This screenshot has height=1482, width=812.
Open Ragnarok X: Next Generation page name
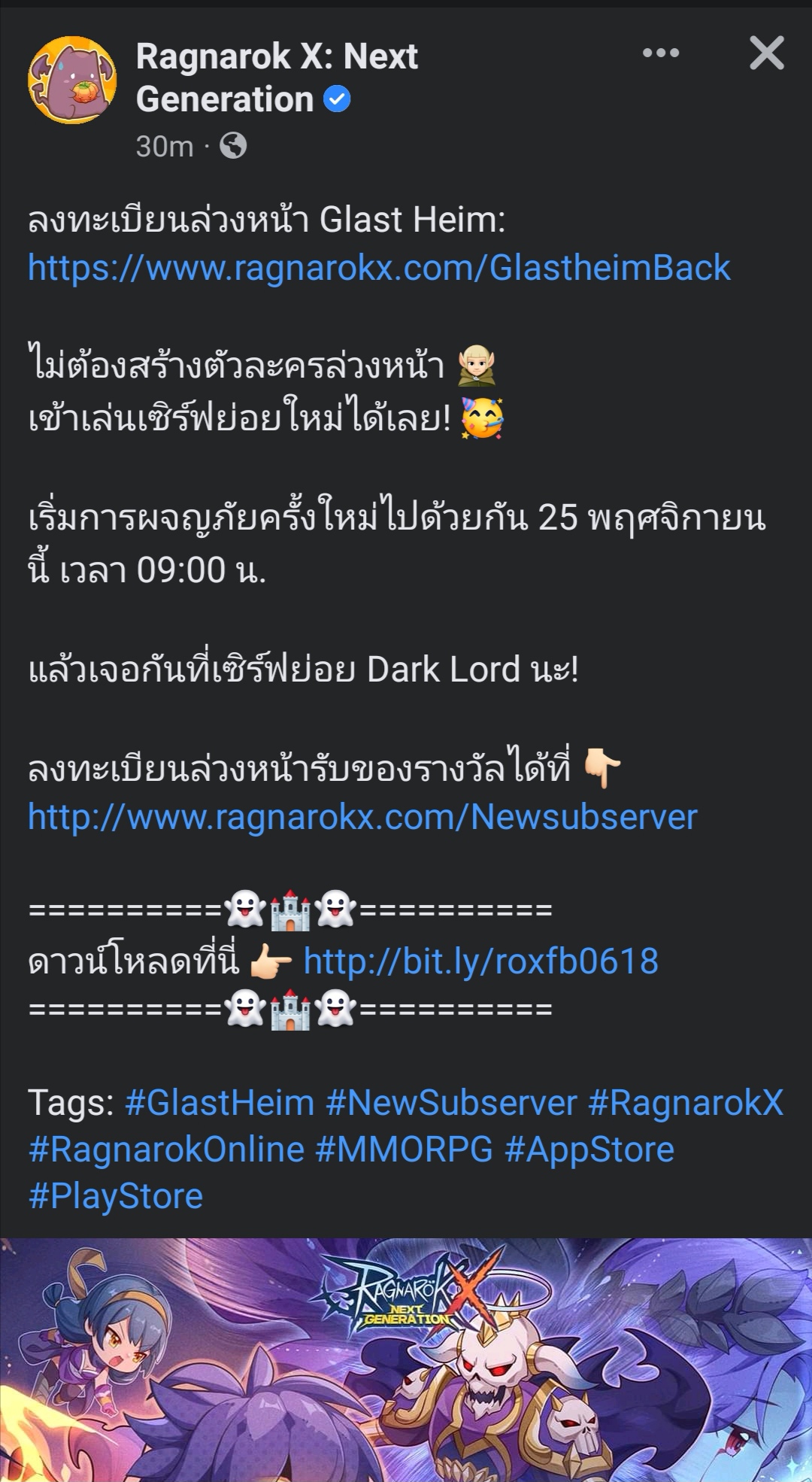coord(277,77)
